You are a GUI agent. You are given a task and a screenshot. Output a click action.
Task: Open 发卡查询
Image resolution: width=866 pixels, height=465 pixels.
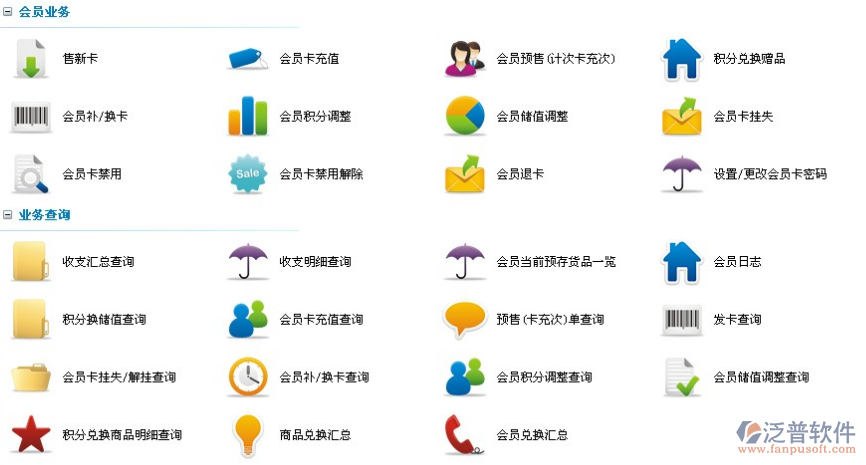pos(737,320)
